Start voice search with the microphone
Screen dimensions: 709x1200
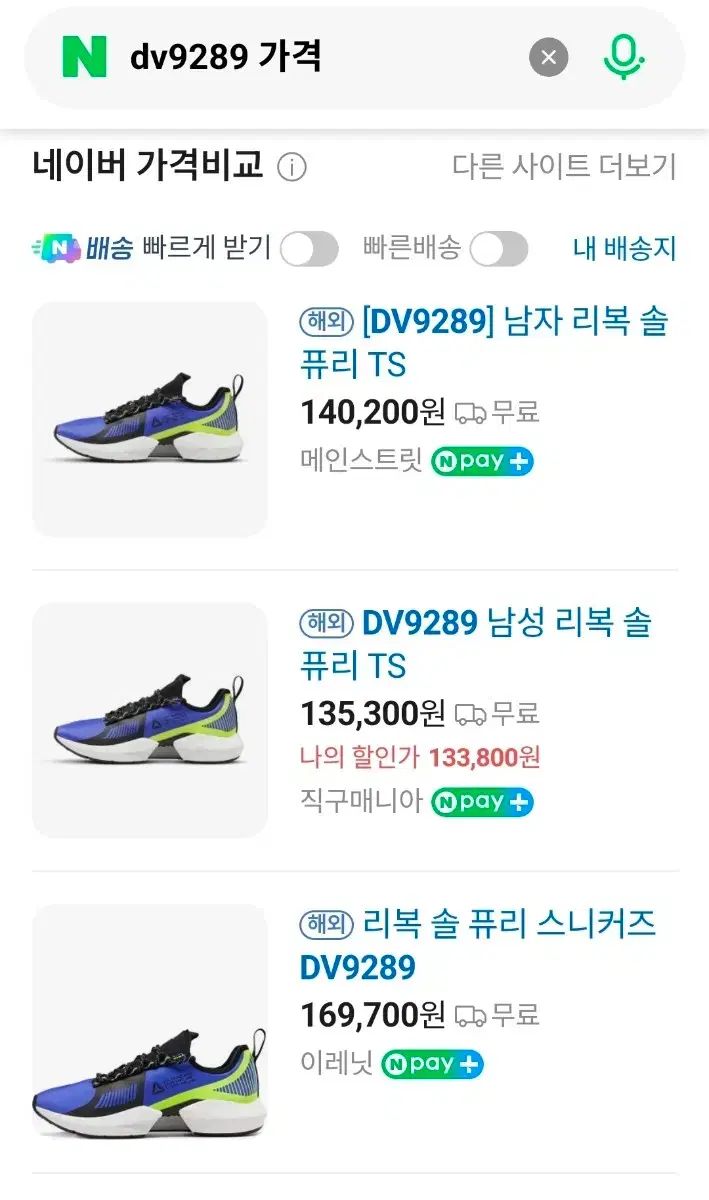(x=623, y=58)
